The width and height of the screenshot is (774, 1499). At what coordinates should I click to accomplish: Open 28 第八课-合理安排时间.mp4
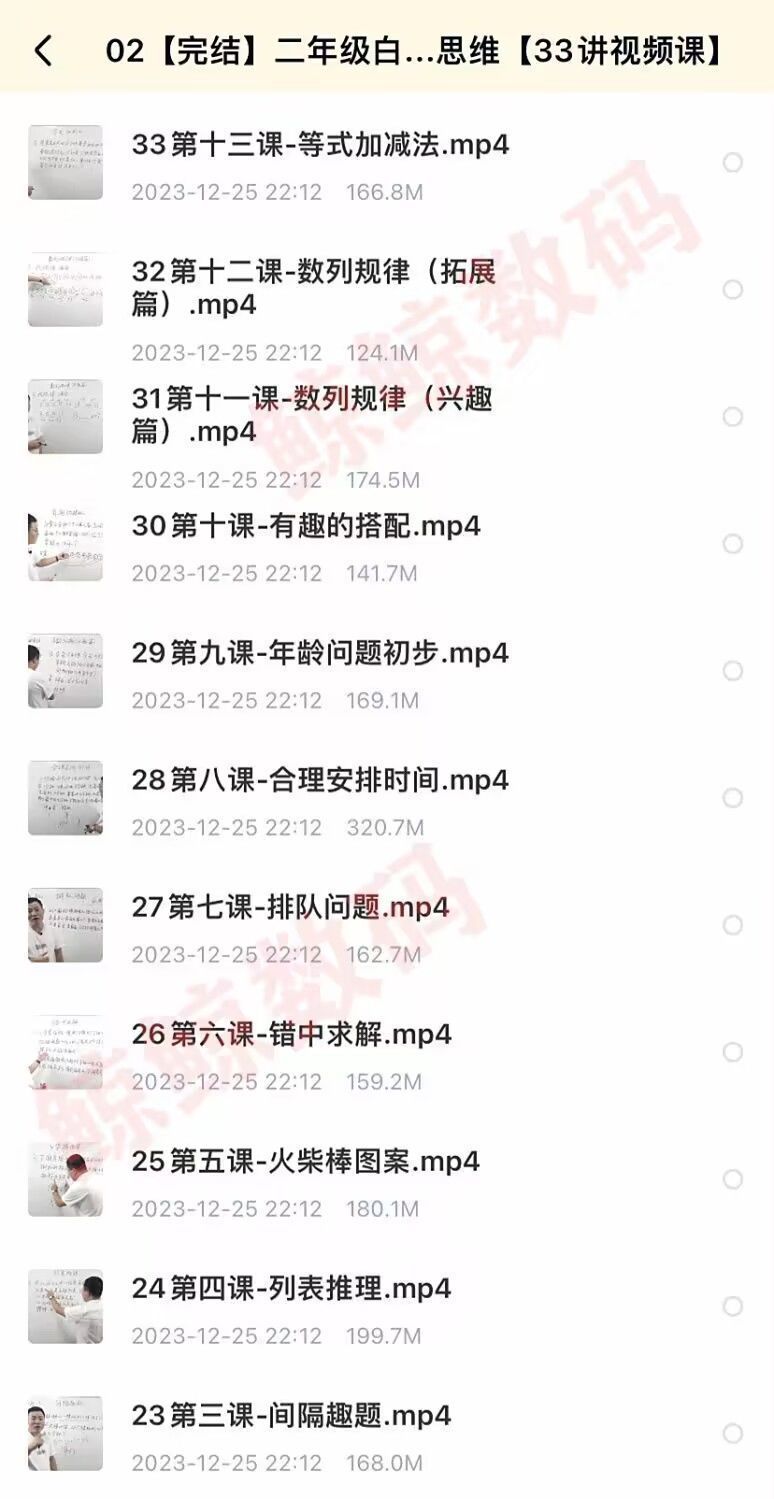point(320,780)
